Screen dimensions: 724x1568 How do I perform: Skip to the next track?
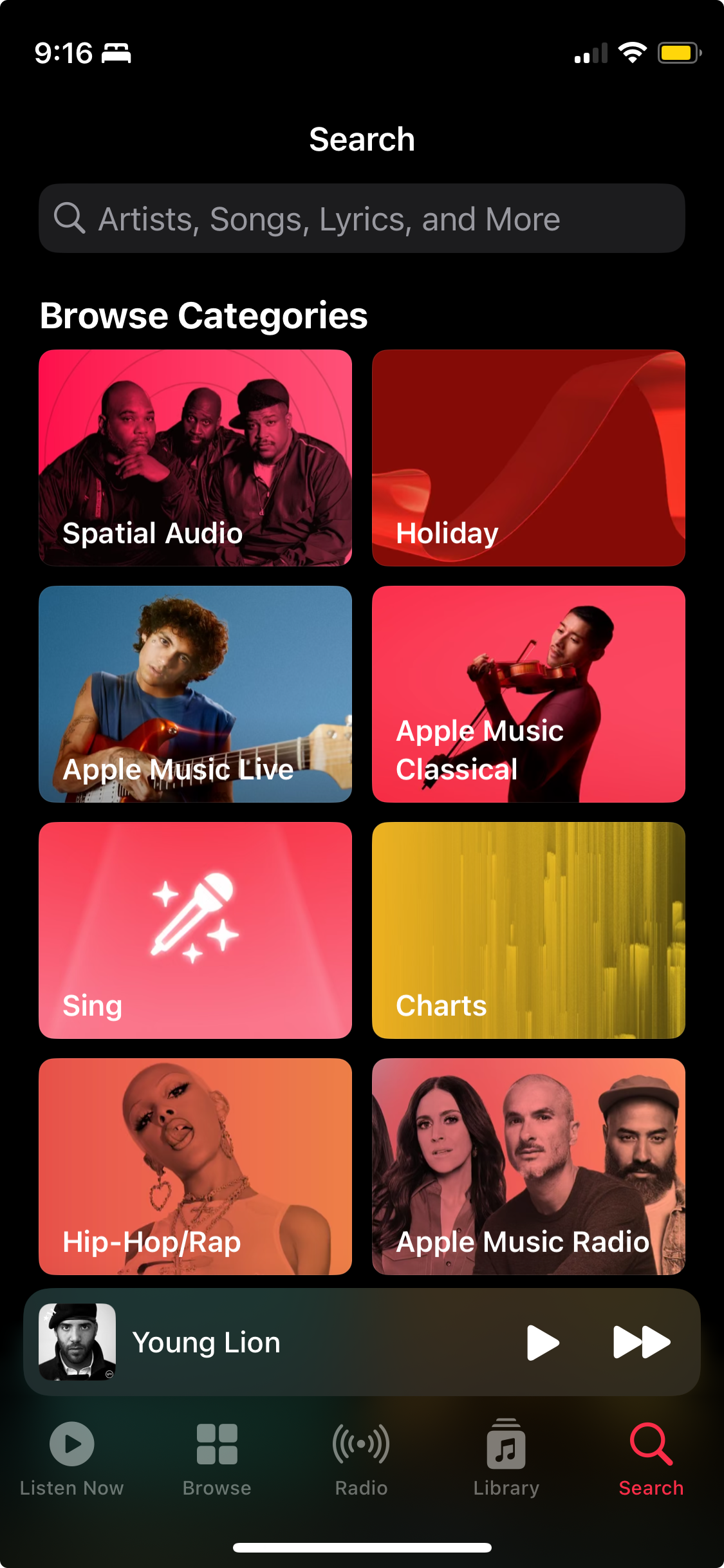point(641,1342)
